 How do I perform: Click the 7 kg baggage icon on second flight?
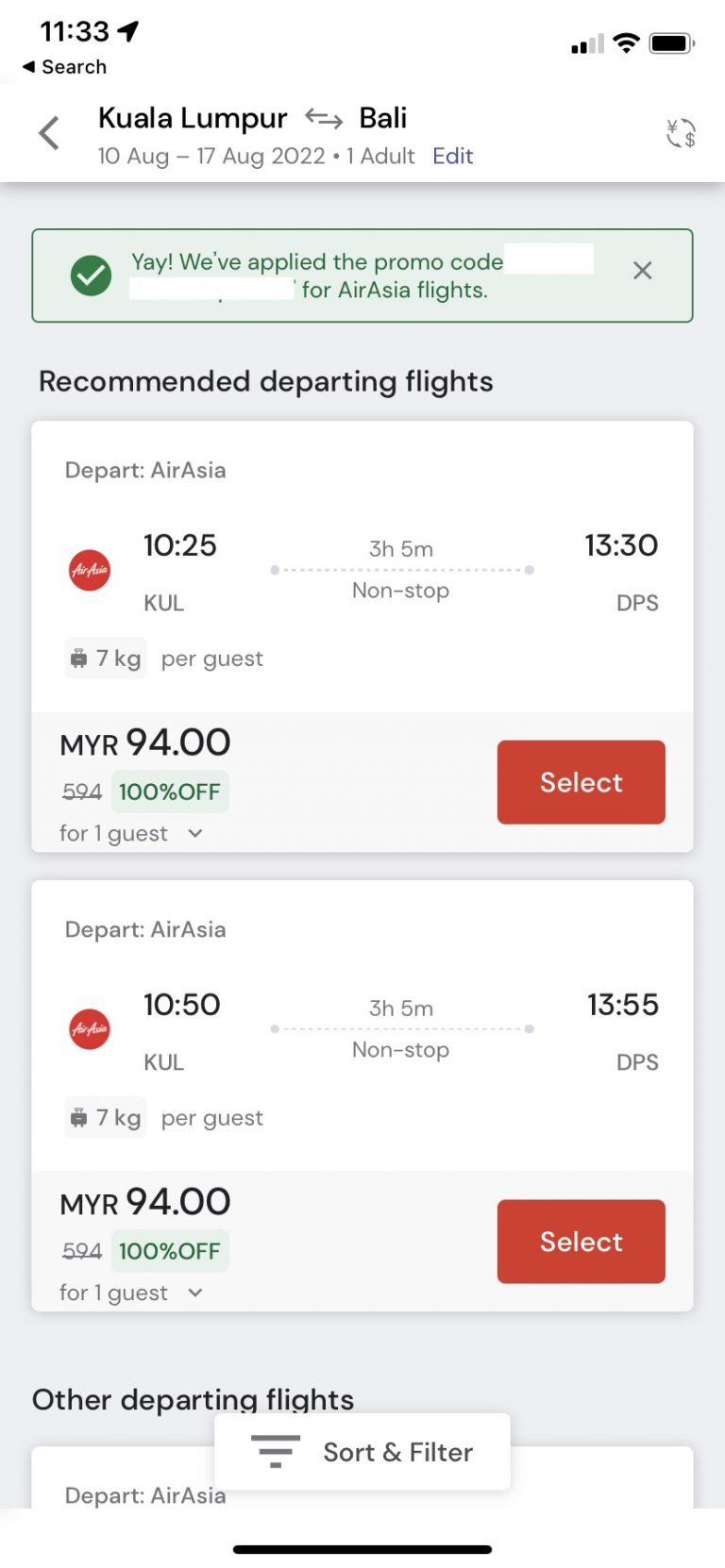[78, 1117]
